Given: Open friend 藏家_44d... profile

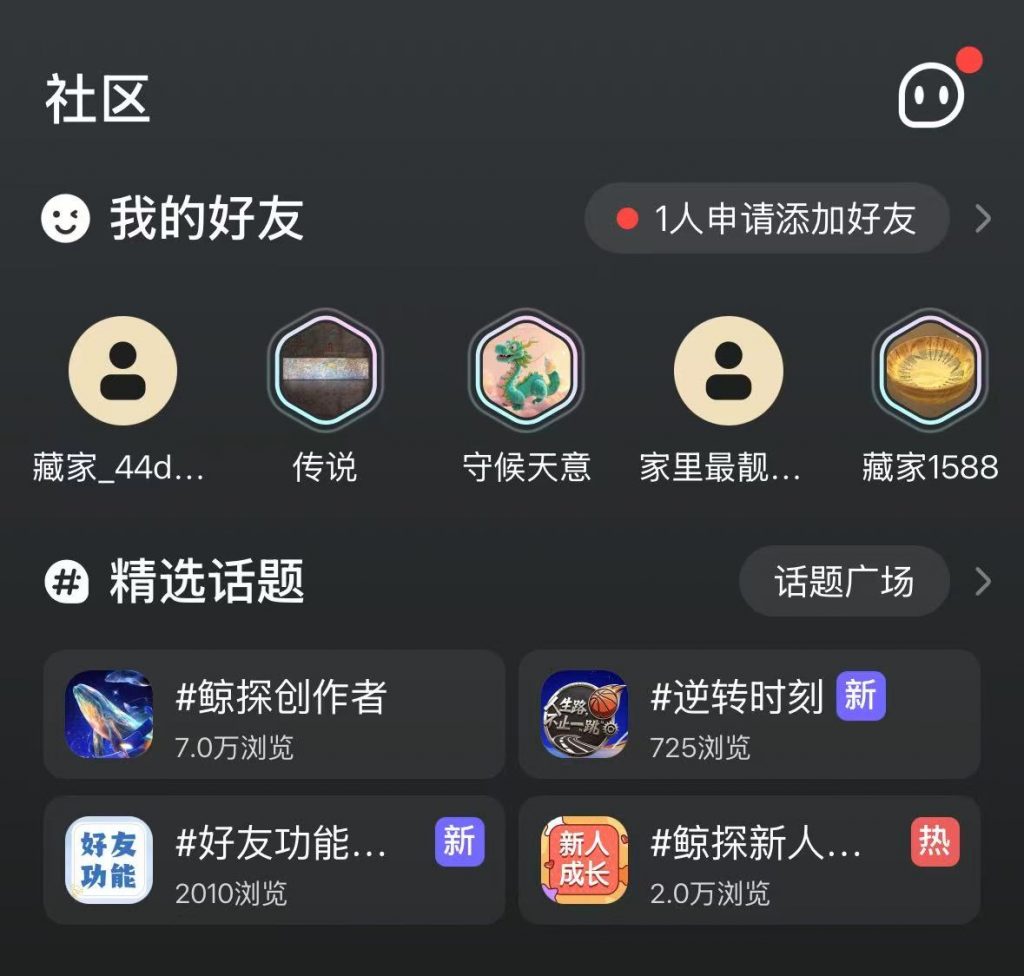Looking at the screenshot, I should [x=123, y=371].
